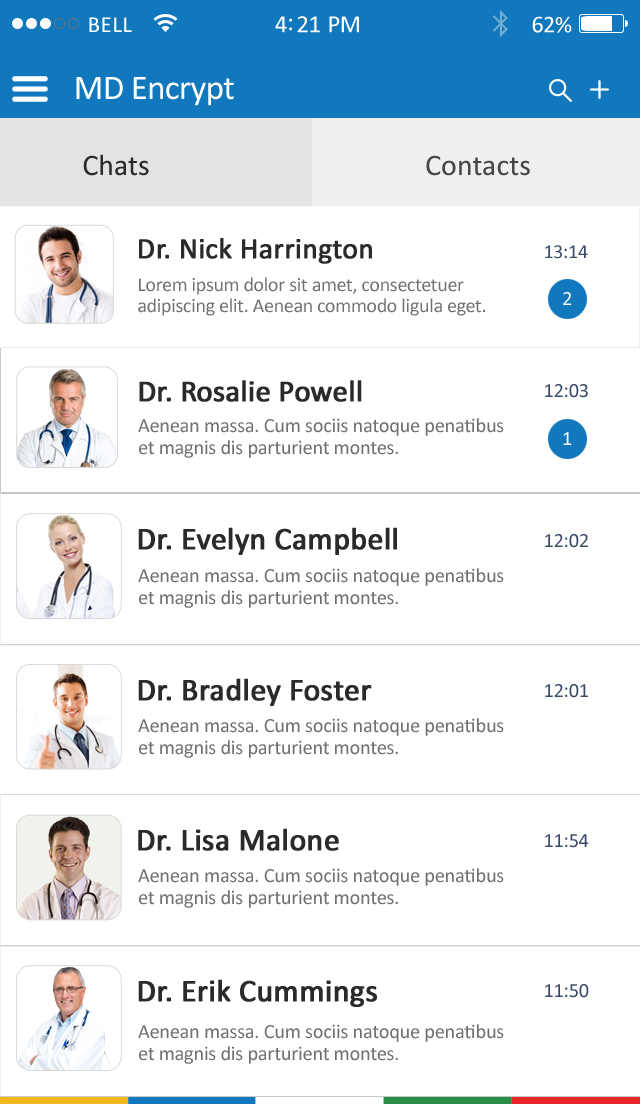Viewport: 640px width, 1104px height.
Task: Open the hamburger menu
Action: (x=30, y=90)
